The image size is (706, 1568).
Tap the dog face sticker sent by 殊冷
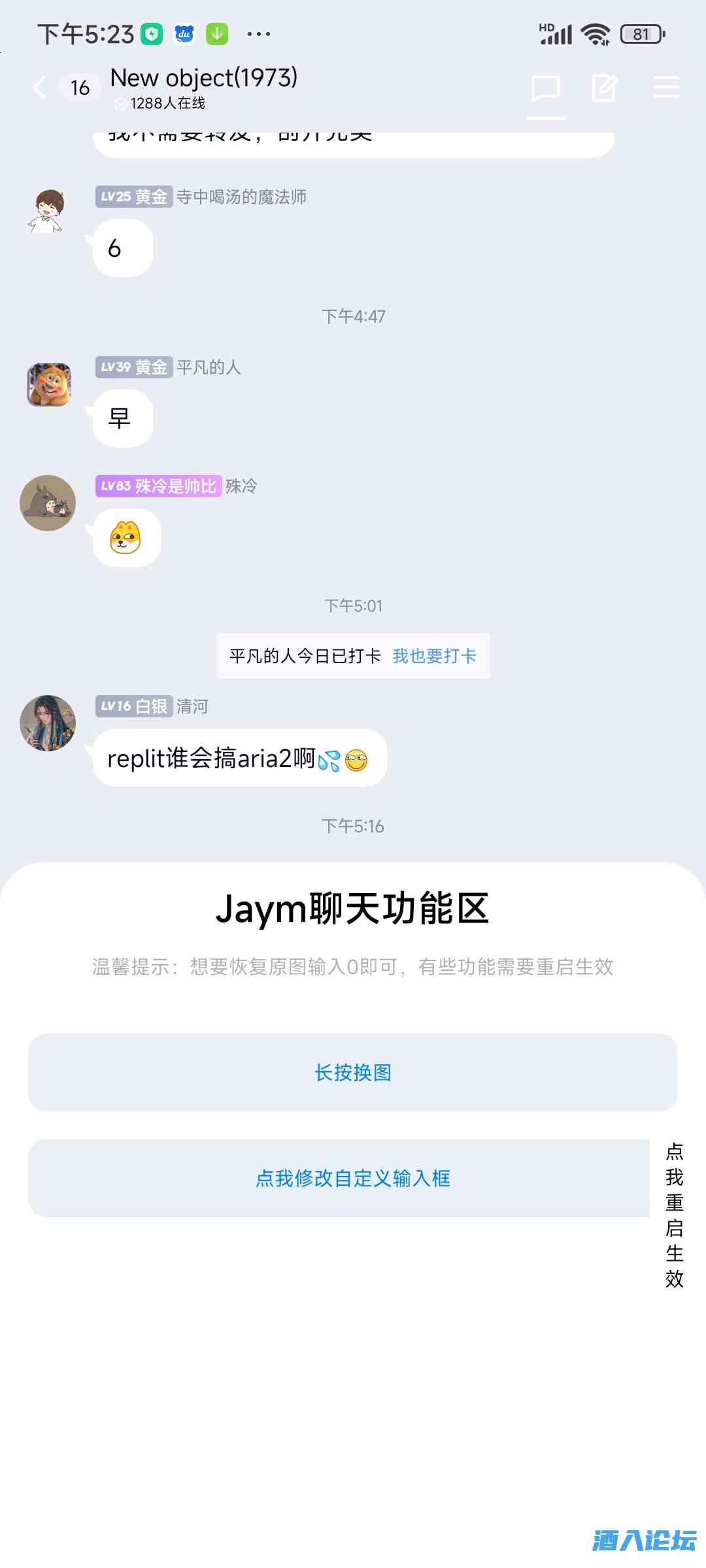pos(126,537)
